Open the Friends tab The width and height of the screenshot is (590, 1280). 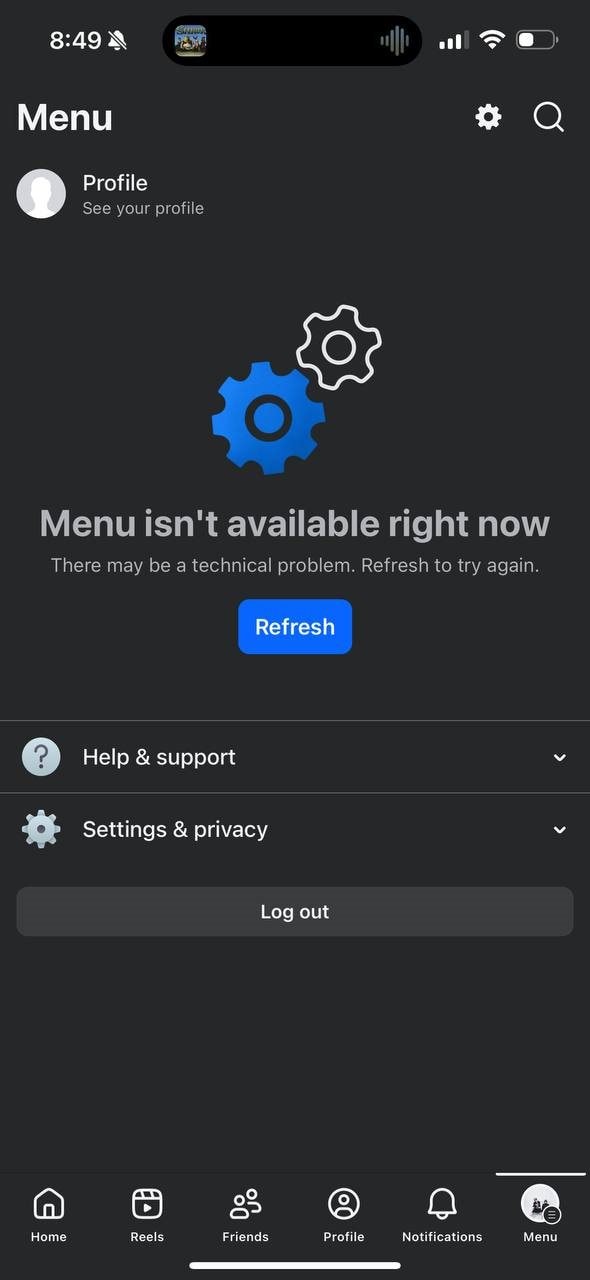245,1214
